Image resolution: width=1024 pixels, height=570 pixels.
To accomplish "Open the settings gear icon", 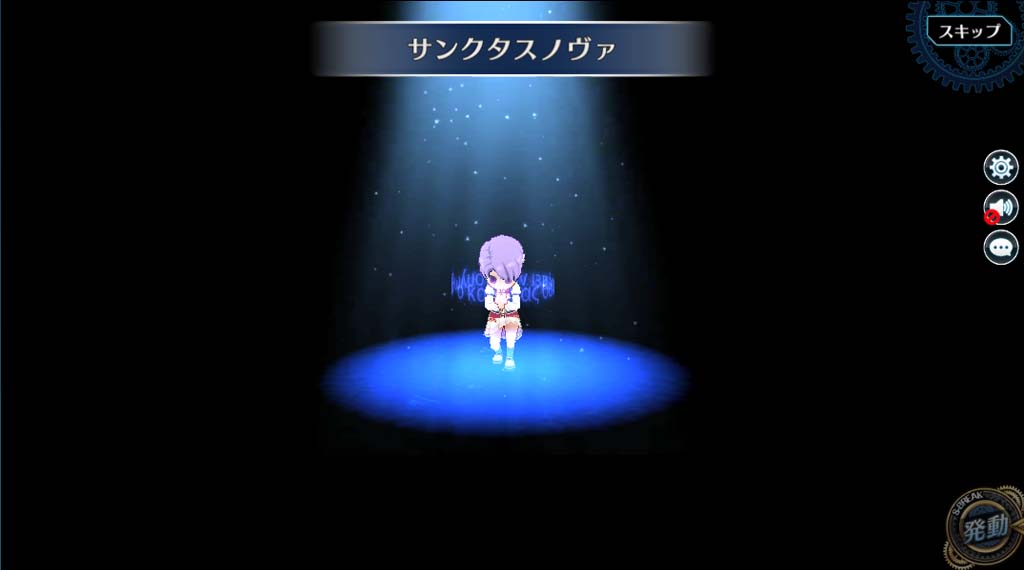I will coord(1000,167).
